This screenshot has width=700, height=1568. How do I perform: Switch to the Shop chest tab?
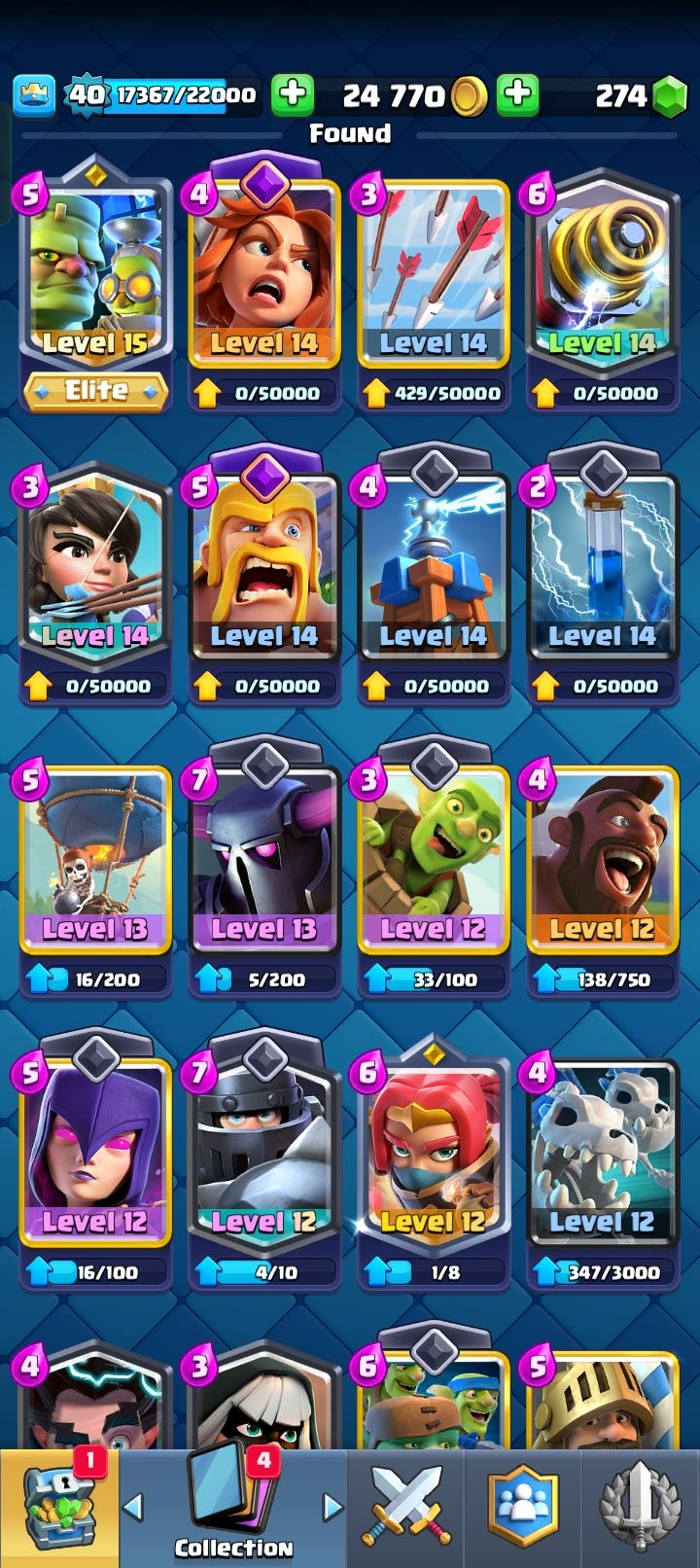coord(59,1509)
